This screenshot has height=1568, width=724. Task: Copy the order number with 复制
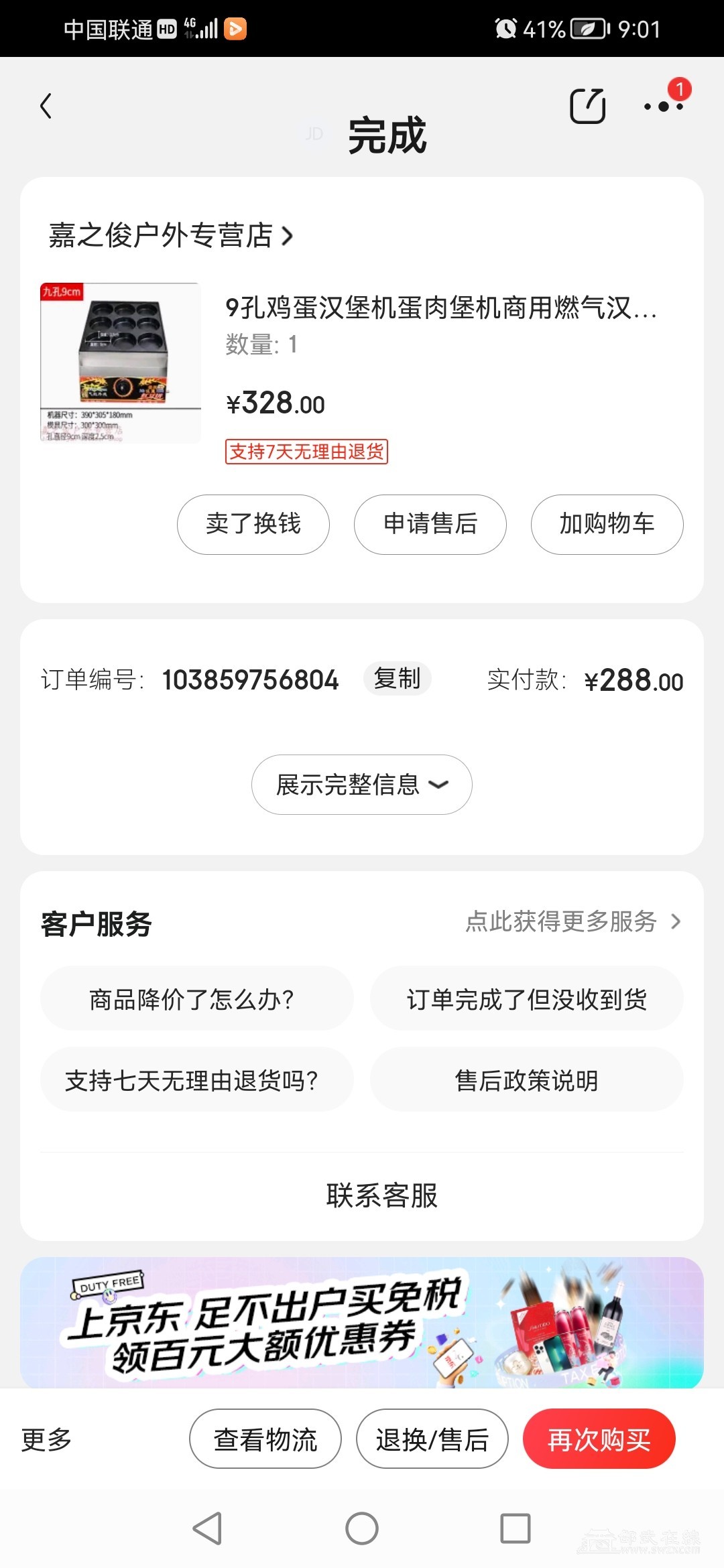coord(397,679)
